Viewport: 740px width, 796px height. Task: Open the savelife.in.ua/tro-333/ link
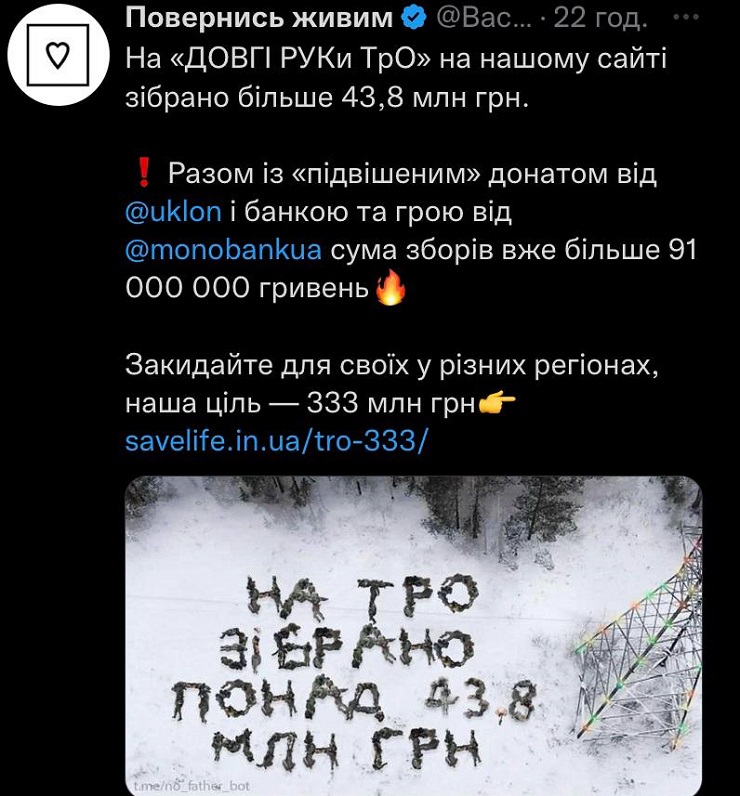(x=277, y=441)
